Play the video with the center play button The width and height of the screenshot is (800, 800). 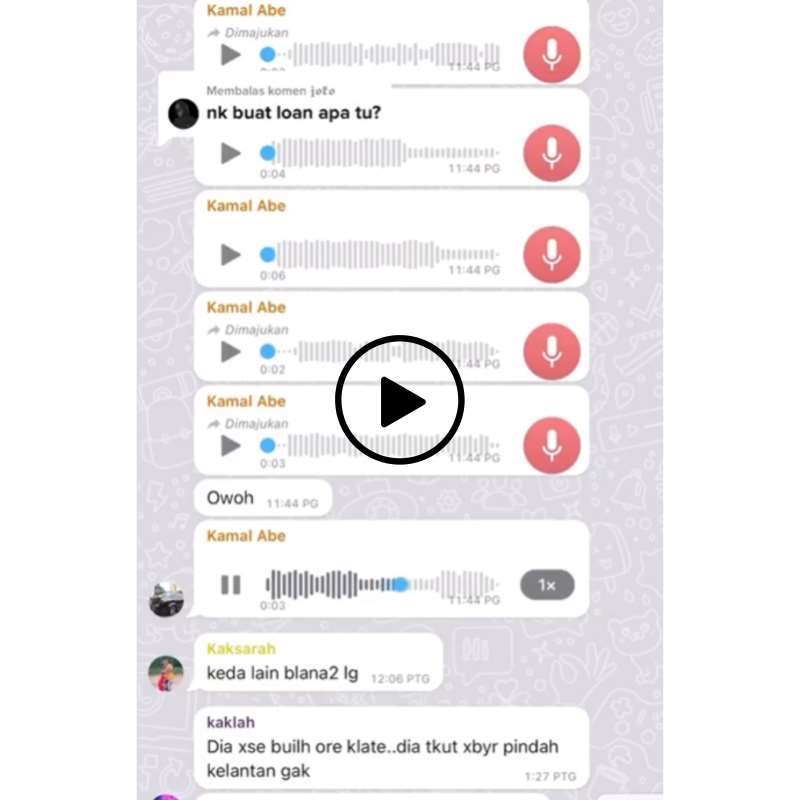(400, 400)
